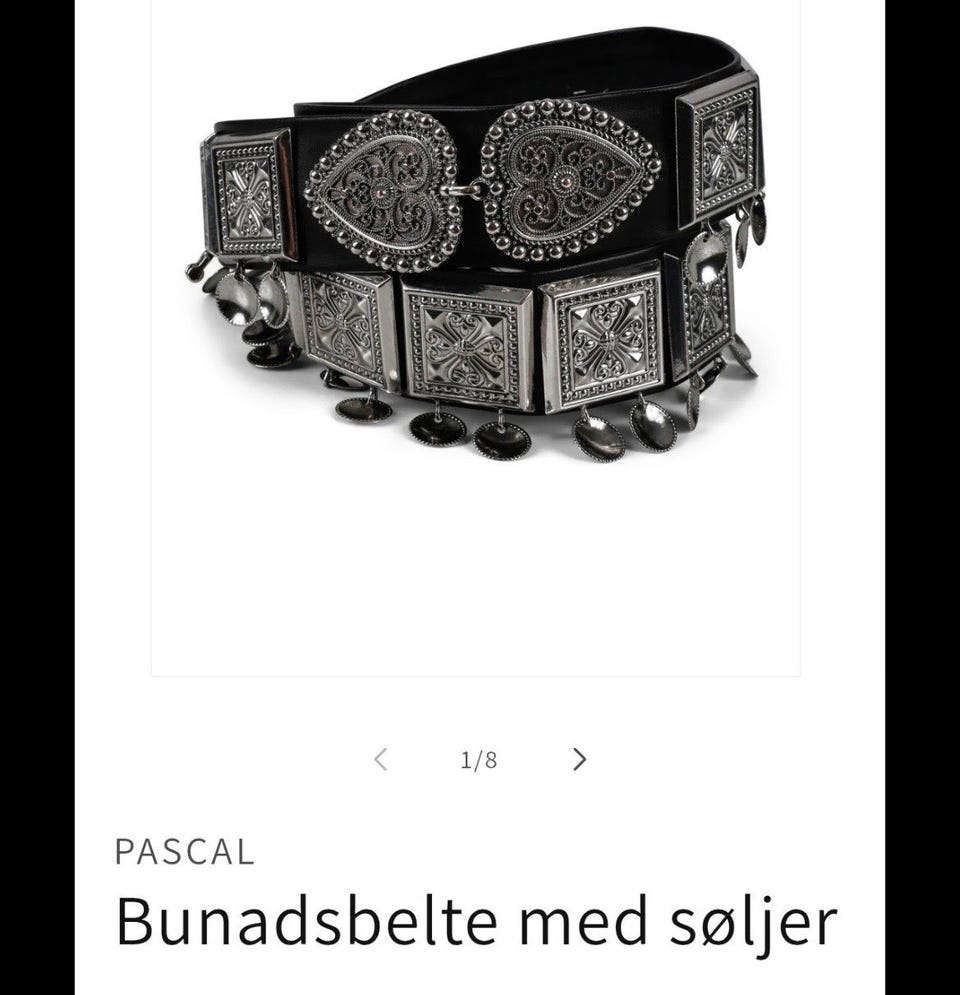Click the PASCAL label above the title
The image size is (960, 995).
(183, 854)
